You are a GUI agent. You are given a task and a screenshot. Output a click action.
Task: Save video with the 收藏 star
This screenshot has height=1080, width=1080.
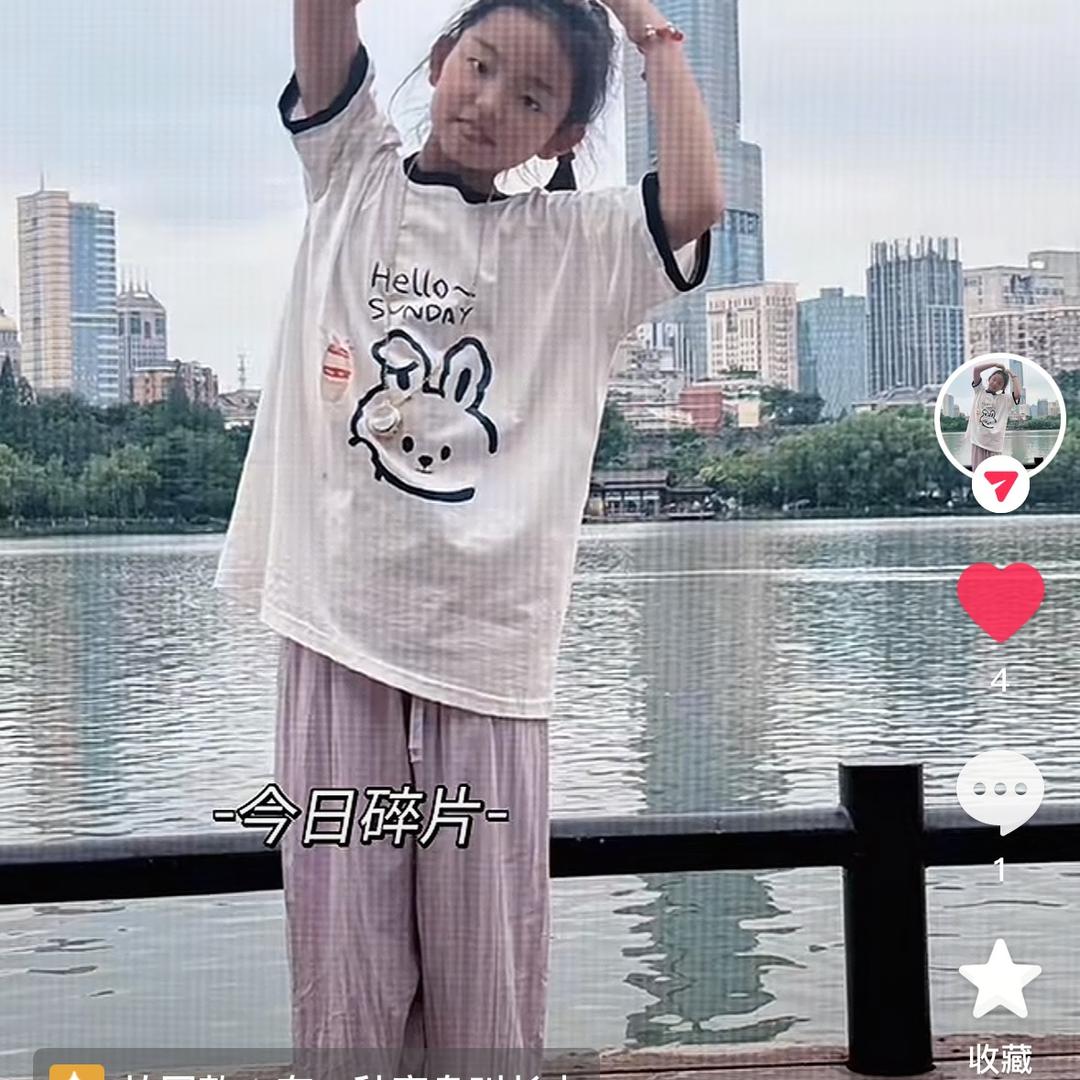point(1000,979)
